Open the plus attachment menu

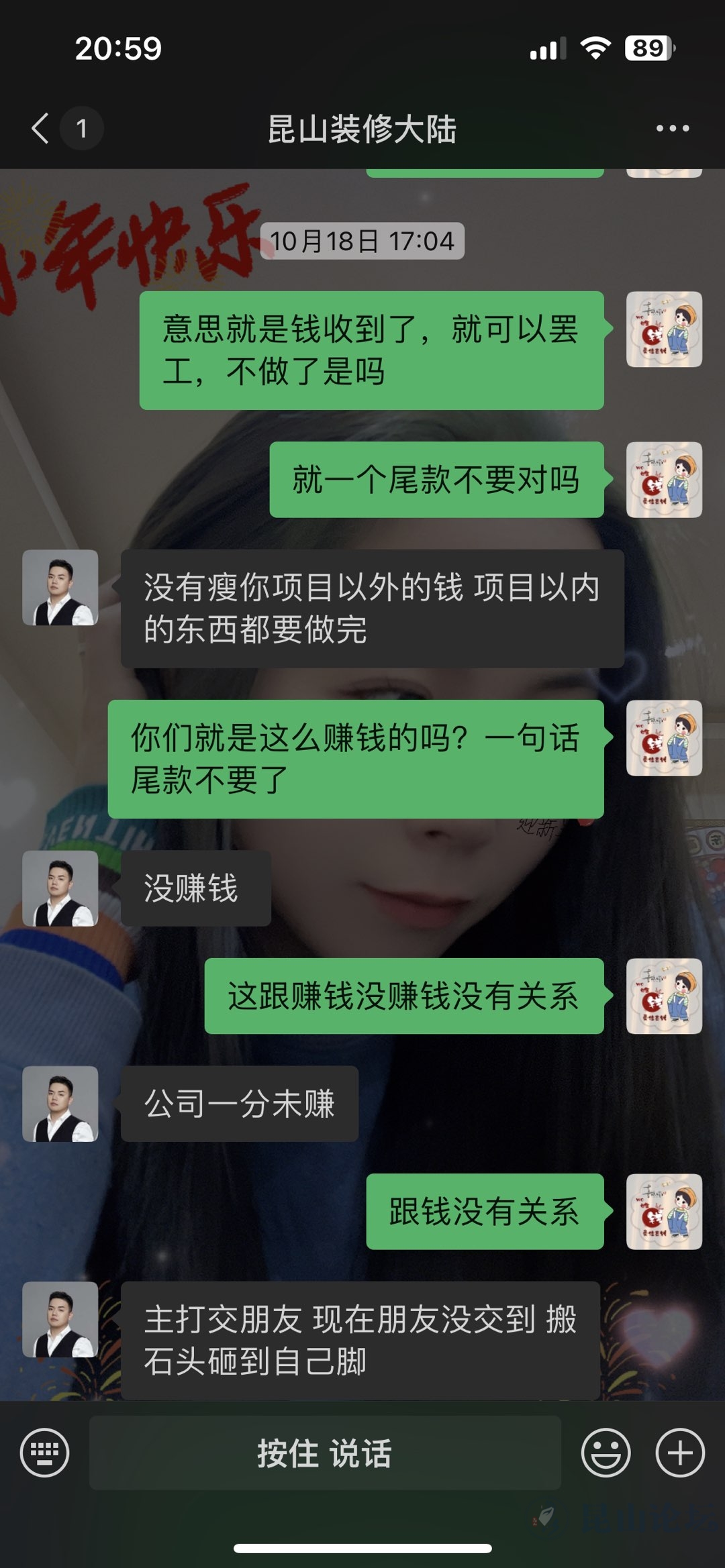point(679,1453)
